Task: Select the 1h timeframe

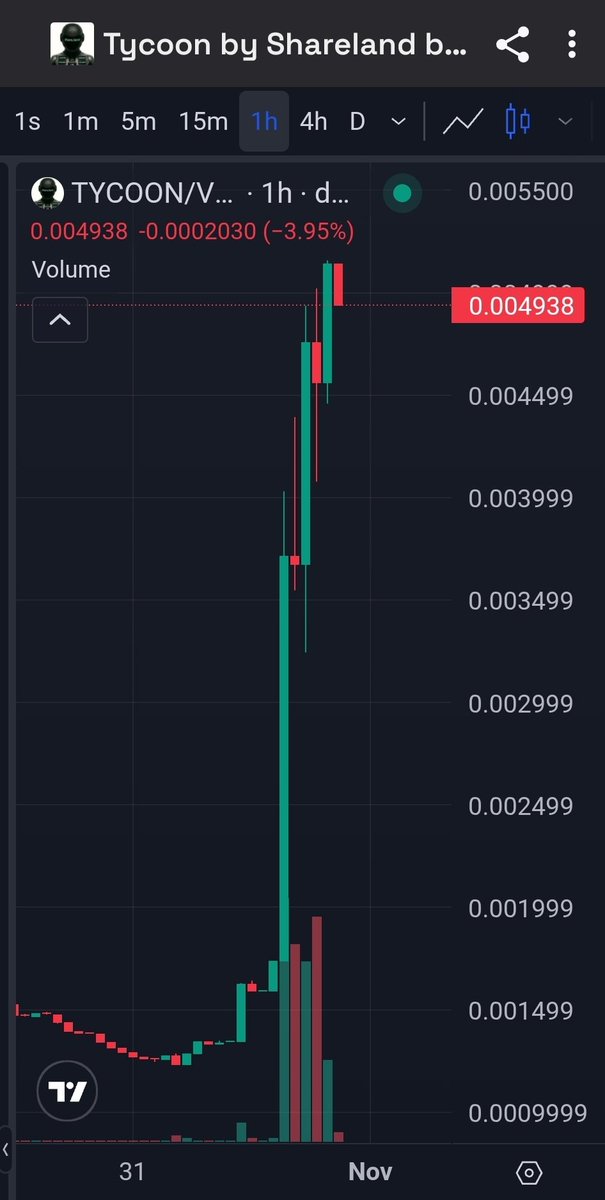Action: pos(264,122)
